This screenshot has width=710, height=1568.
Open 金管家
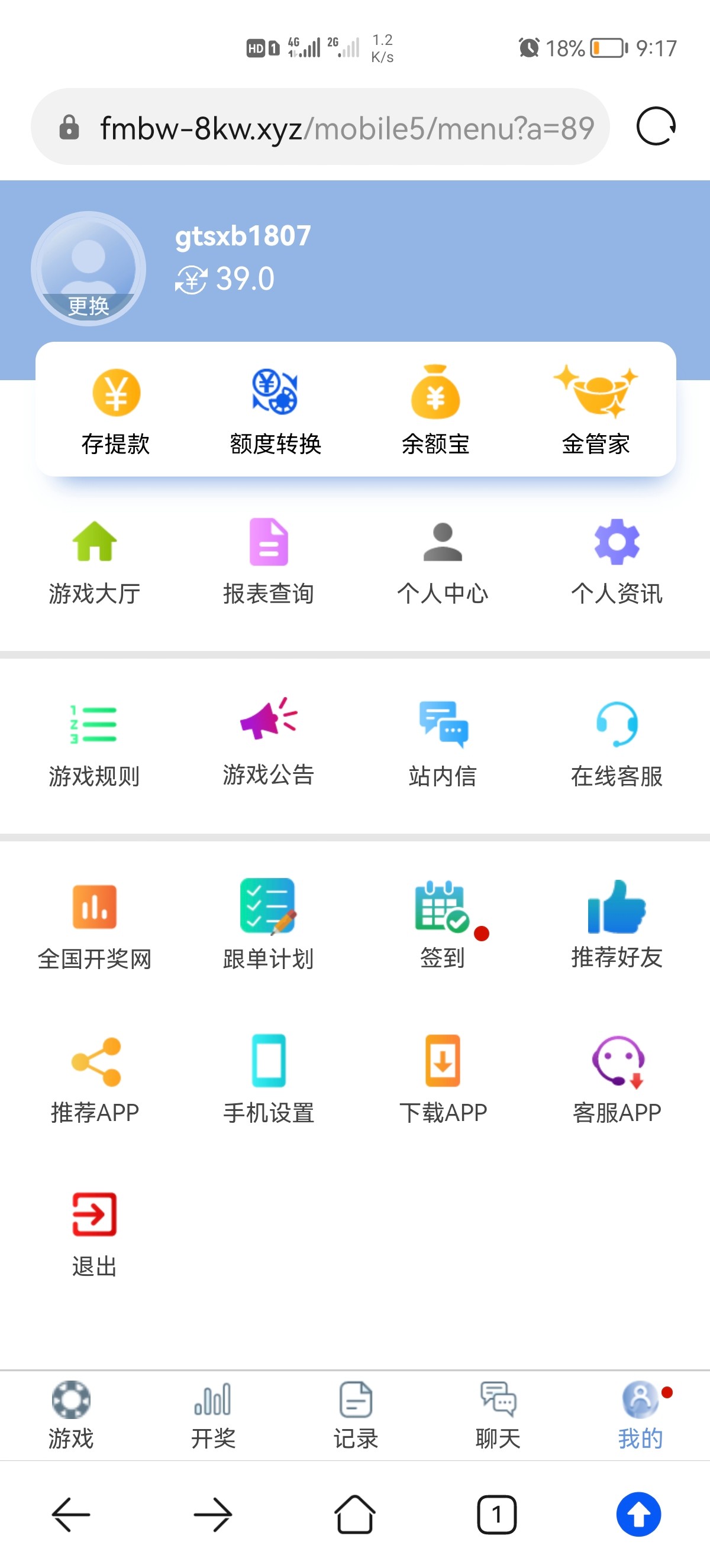pos(596,410)
